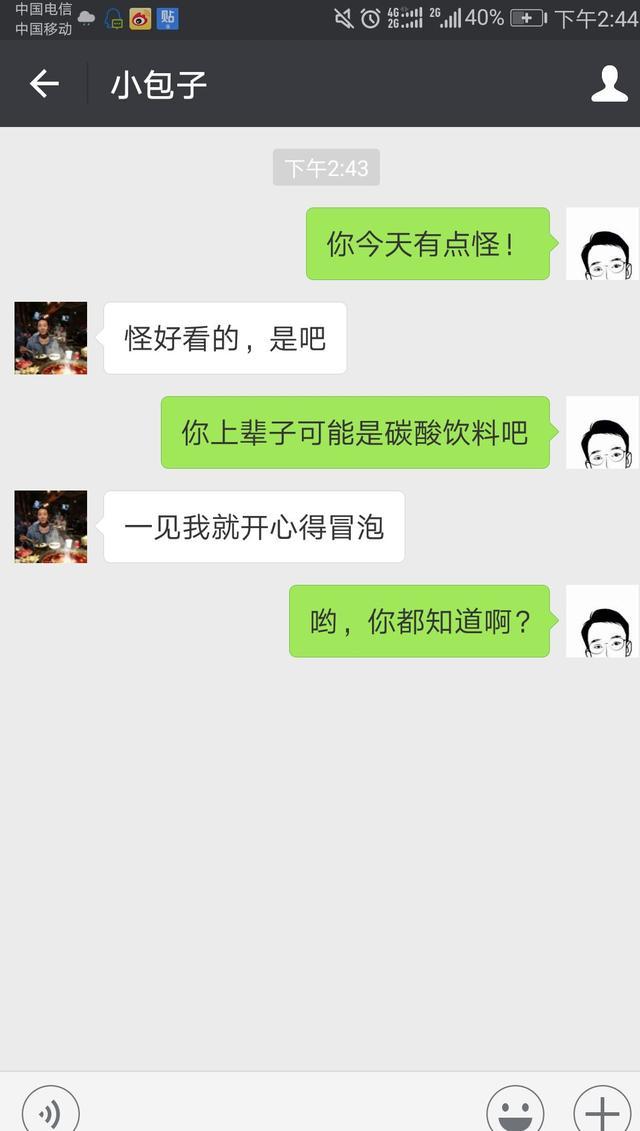The image size is (640, 1131).
Task: Go back from the 小包子 chat
Action: click(44, 84)
